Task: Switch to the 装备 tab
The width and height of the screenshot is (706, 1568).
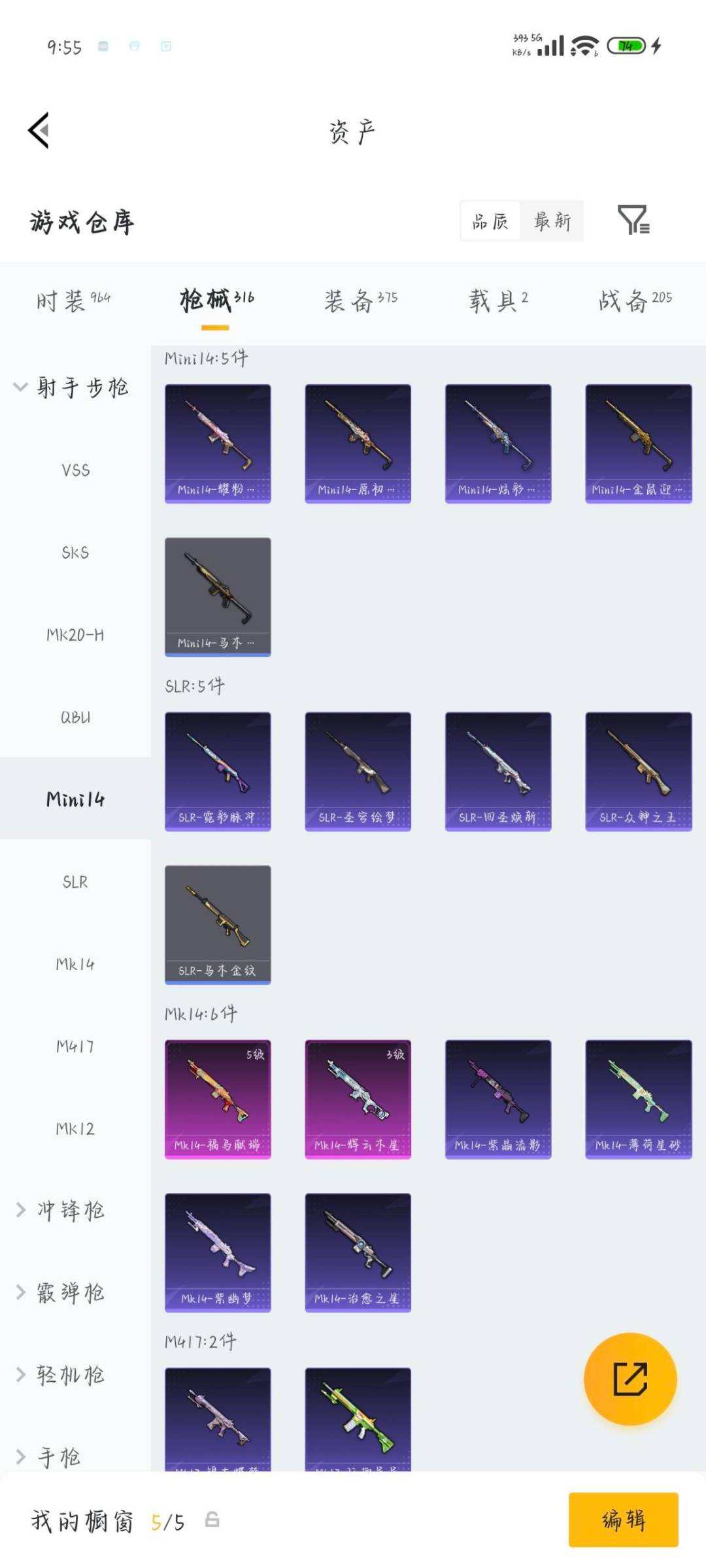Action: [361, 301]
